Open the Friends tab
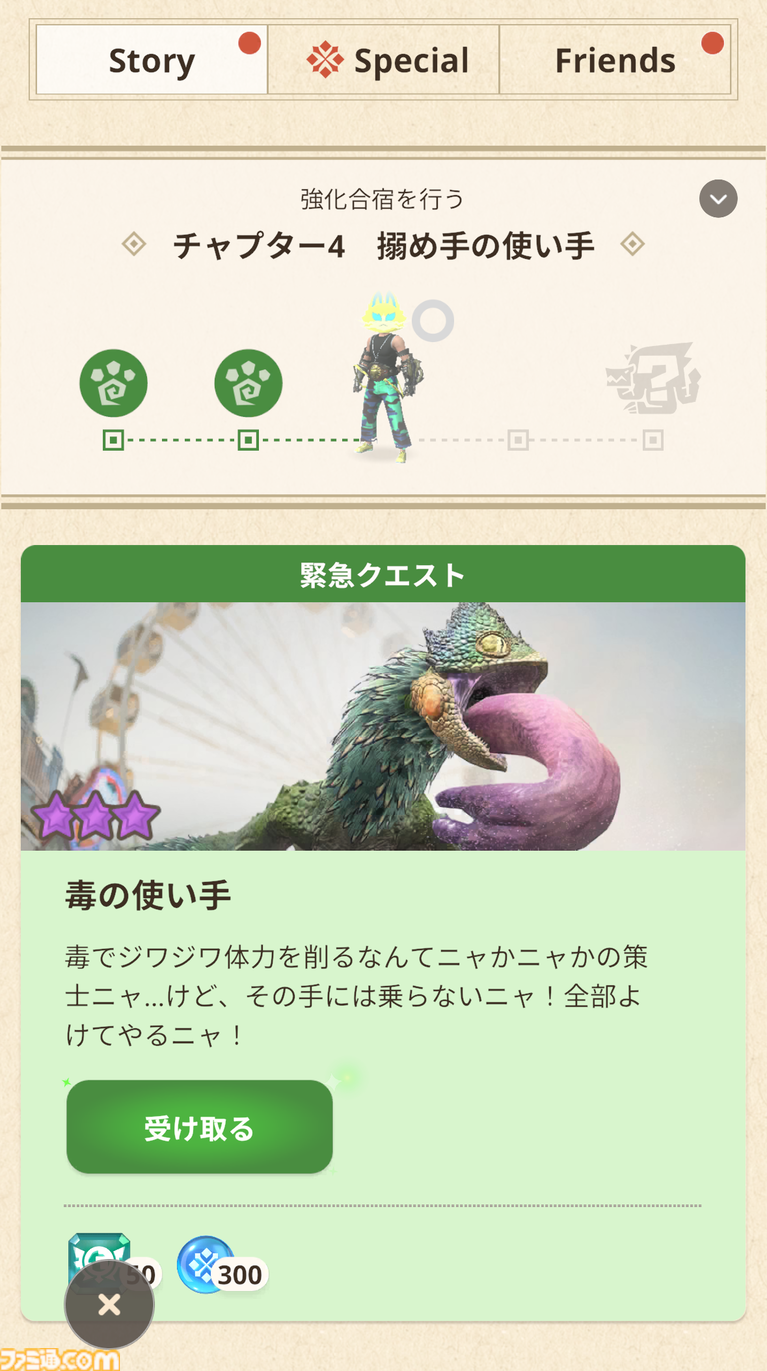This screenshot has height=1371, width=767. pyautogui.click(x=614, y=61)
